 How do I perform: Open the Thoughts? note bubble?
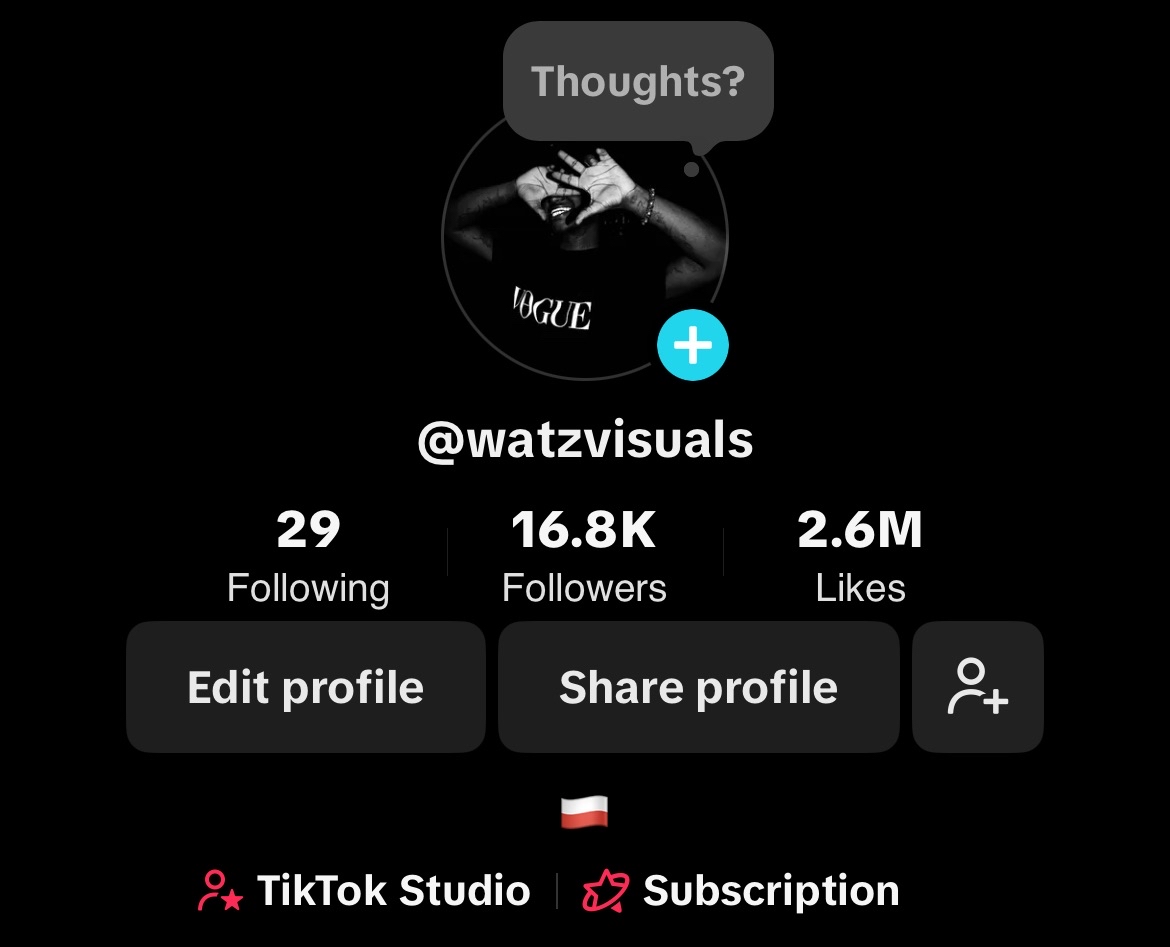coord(638,82)
